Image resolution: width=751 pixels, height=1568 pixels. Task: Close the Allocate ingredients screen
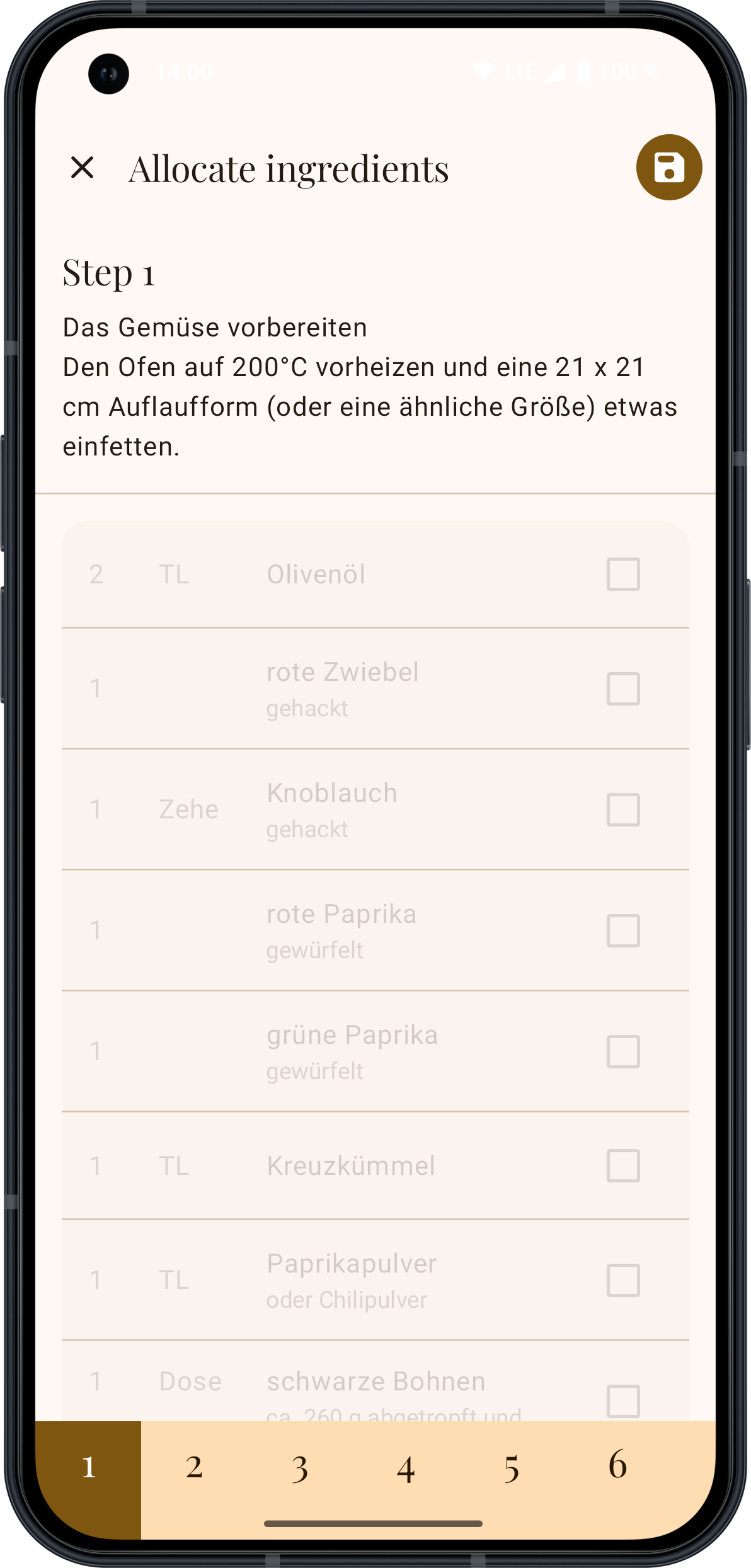coord(83,168)
